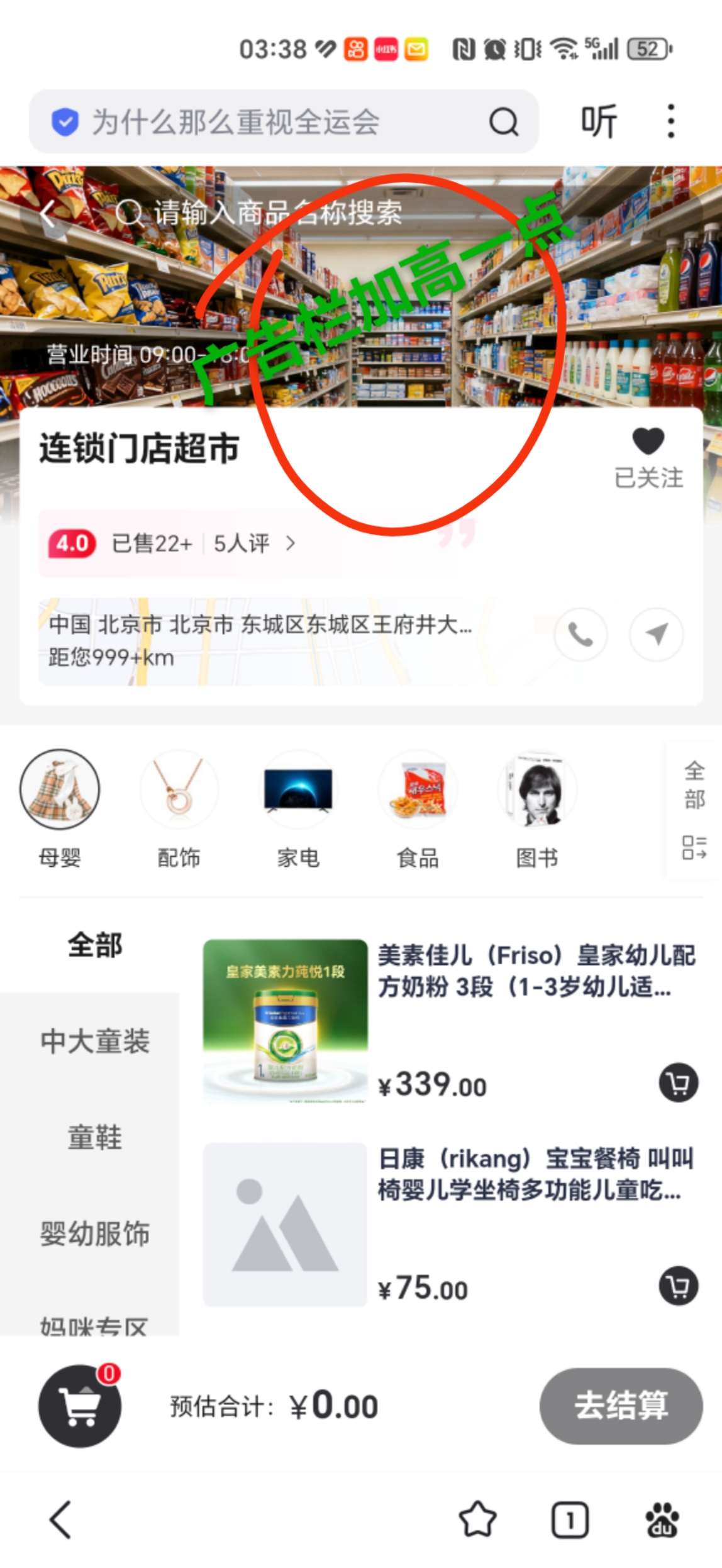Call the store with the phone icon
The image size is (722, 1568).
click(x=580, y=634)
